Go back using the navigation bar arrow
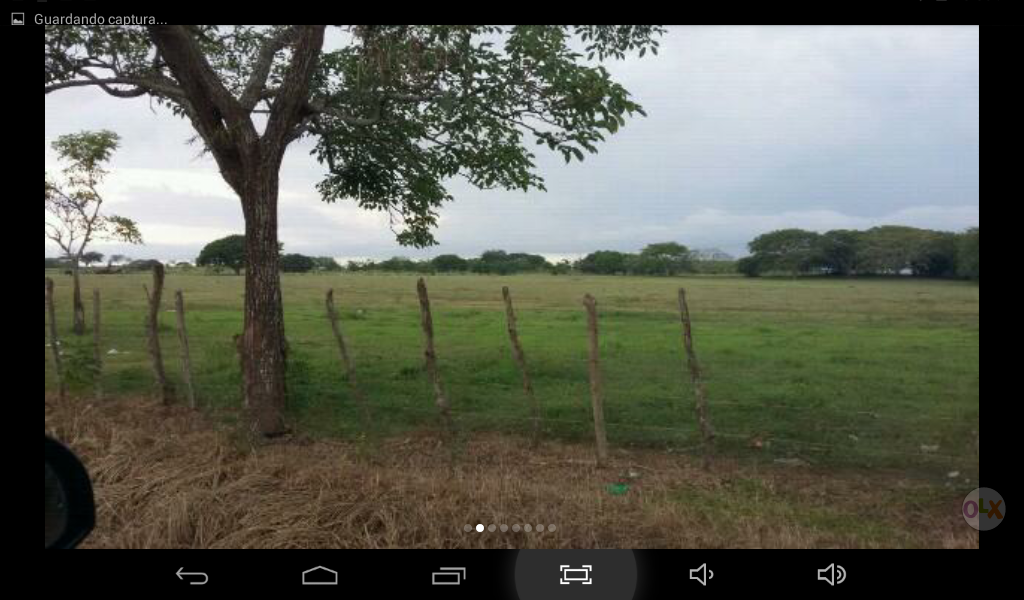1024x600 pixels. click(x=192, y=575)
